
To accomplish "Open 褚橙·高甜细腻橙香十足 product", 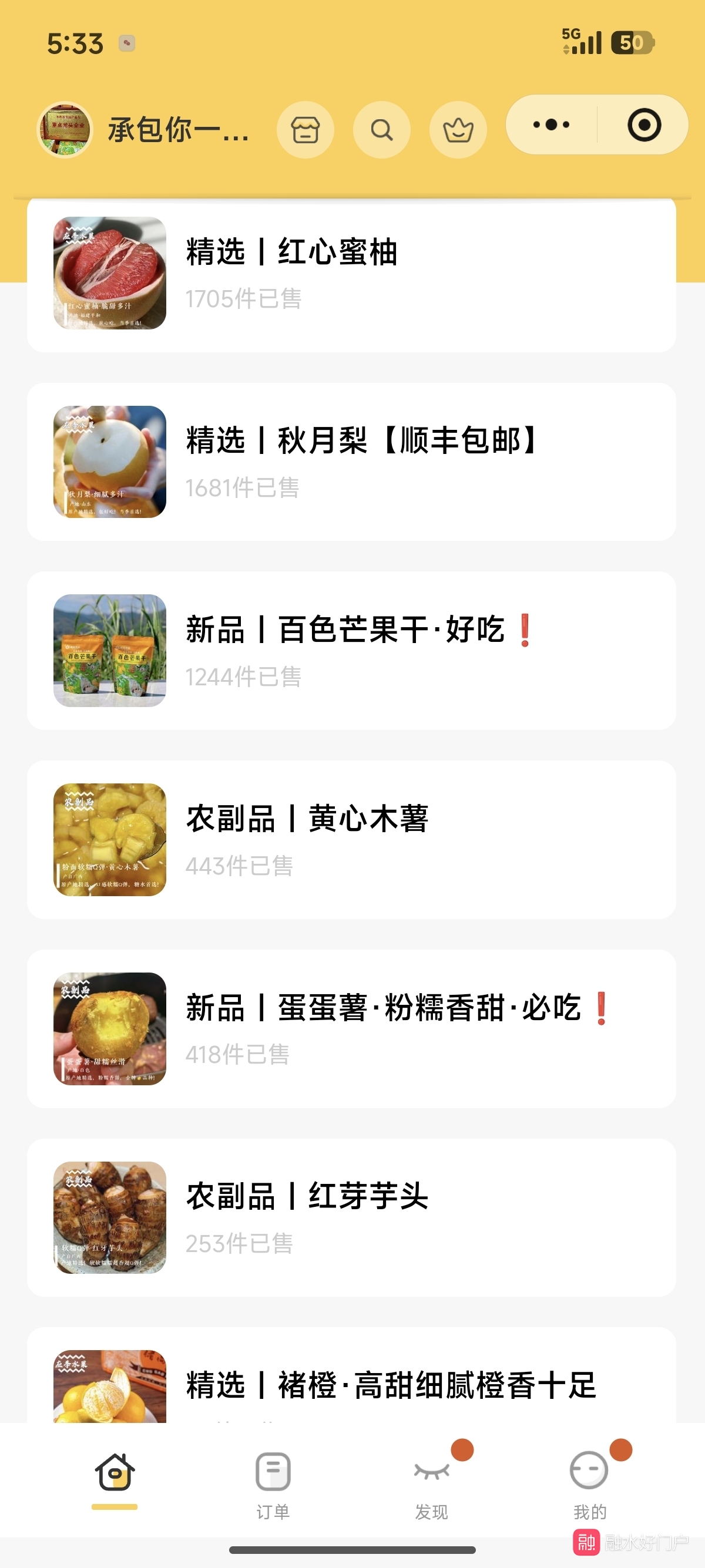I will tap(351, 1382).
